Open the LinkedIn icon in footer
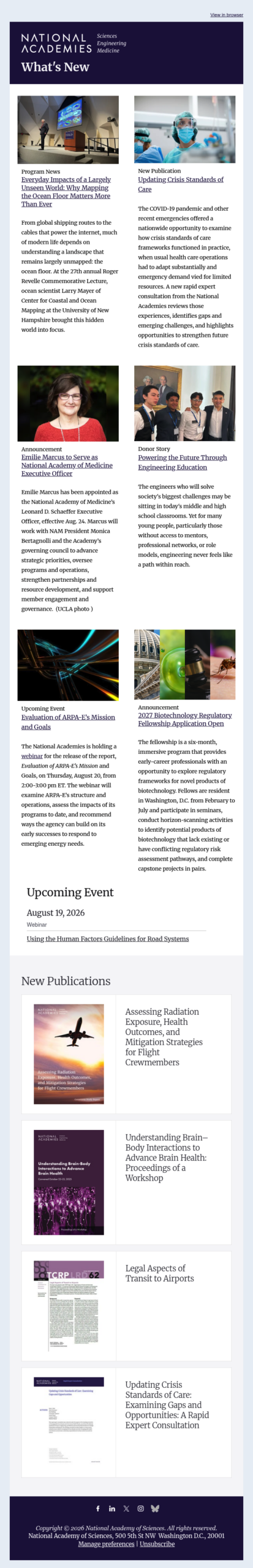Image resolution: width=253 pixels, height=1568 pixels. [112, 1509]
